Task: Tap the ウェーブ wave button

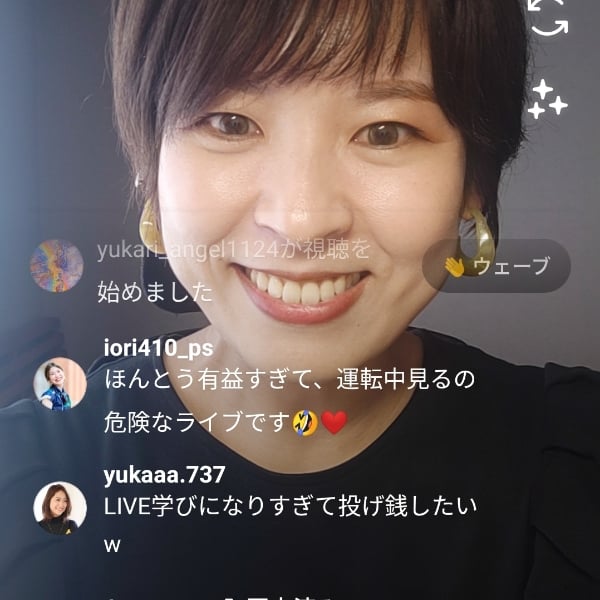Action: [x=496, y=266]
